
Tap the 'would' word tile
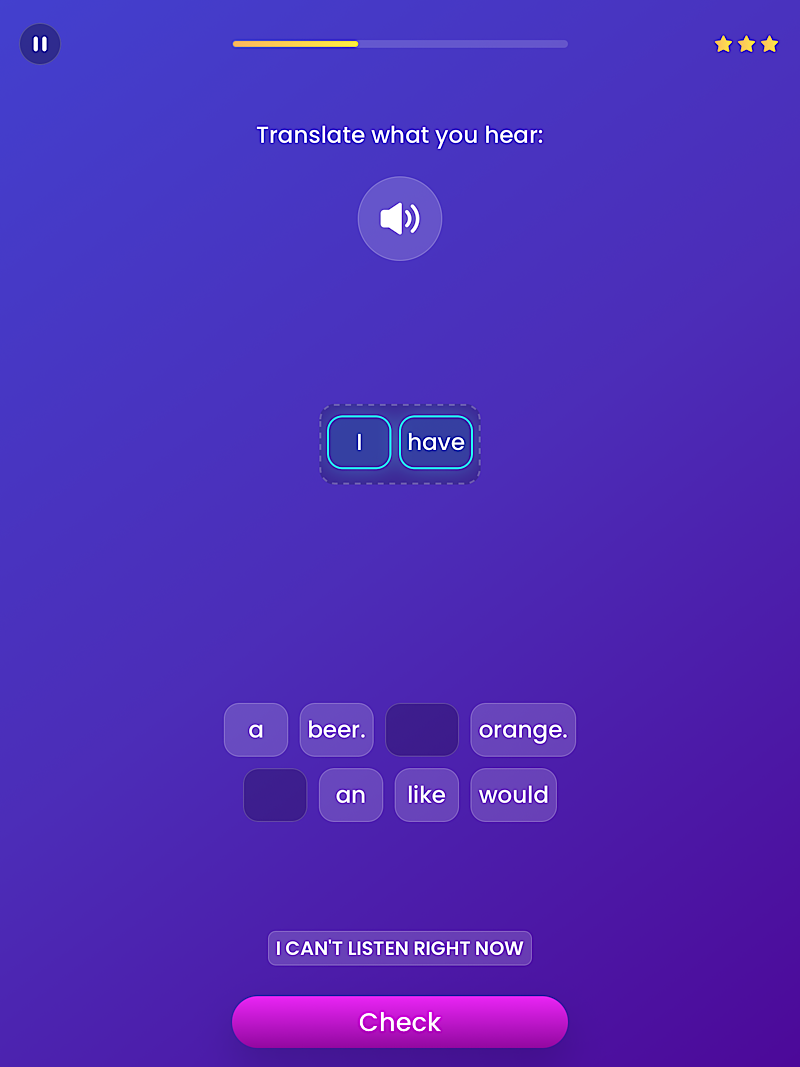pos(514,795)
